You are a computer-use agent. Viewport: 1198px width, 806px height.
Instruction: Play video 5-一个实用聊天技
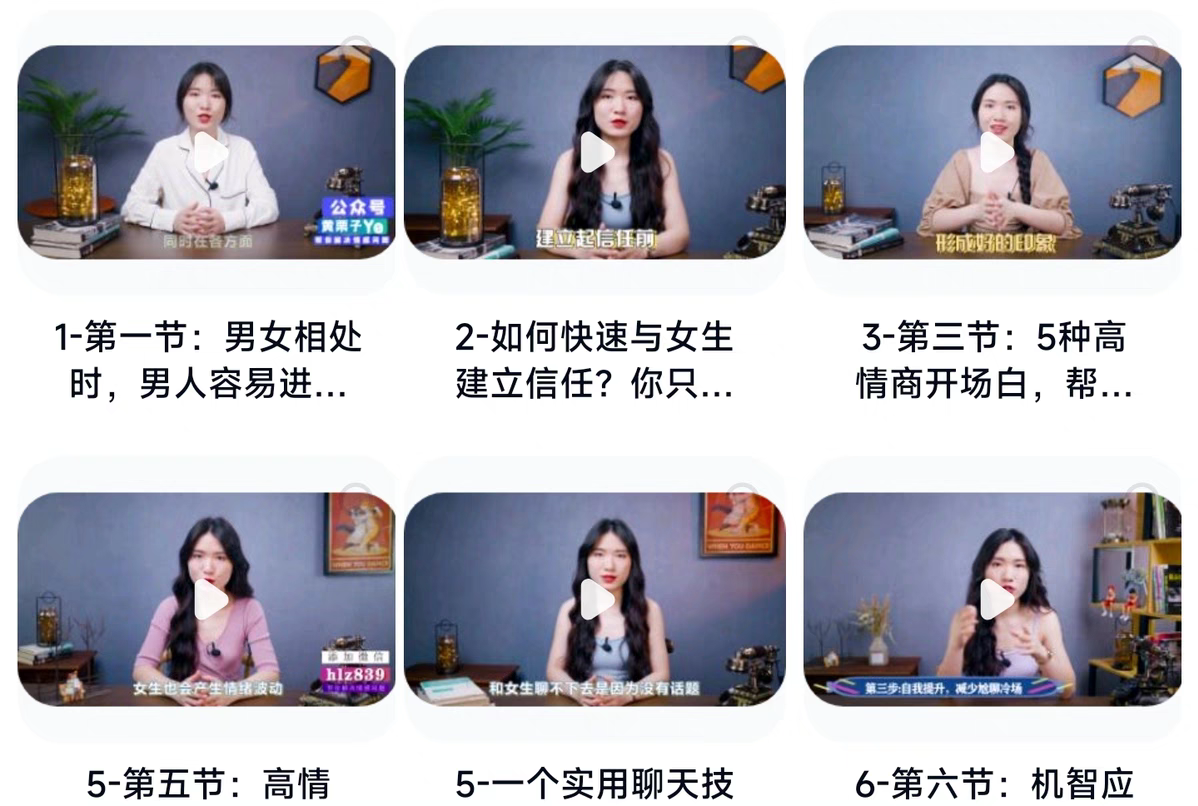597,599
